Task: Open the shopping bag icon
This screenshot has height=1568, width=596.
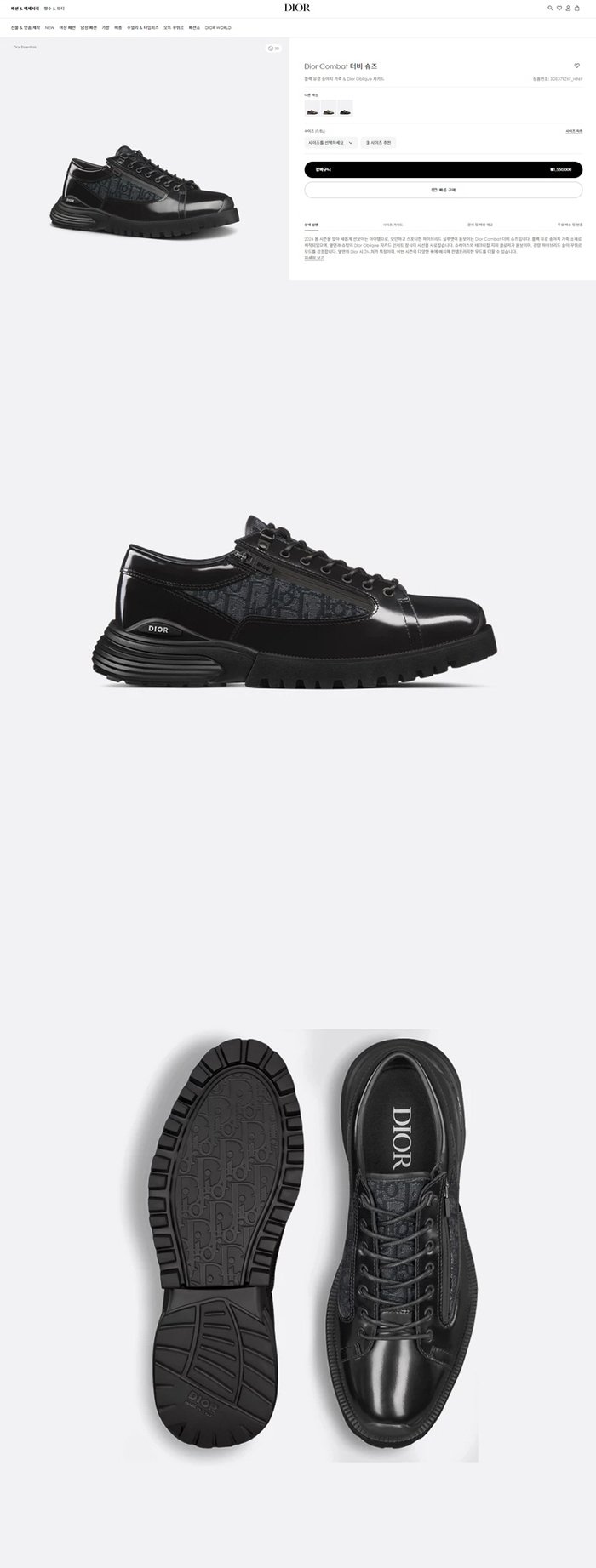Action: [x=578, y=8]
